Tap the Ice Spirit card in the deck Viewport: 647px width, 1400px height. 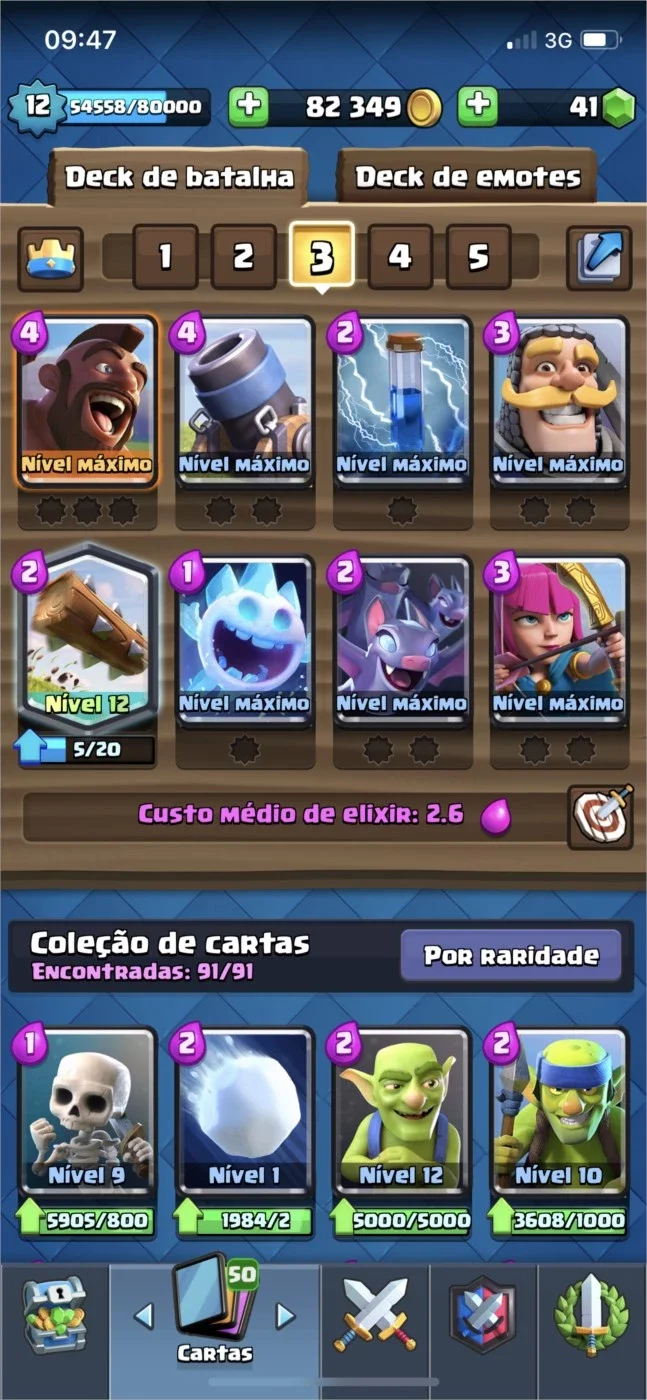tap(244, 640)
